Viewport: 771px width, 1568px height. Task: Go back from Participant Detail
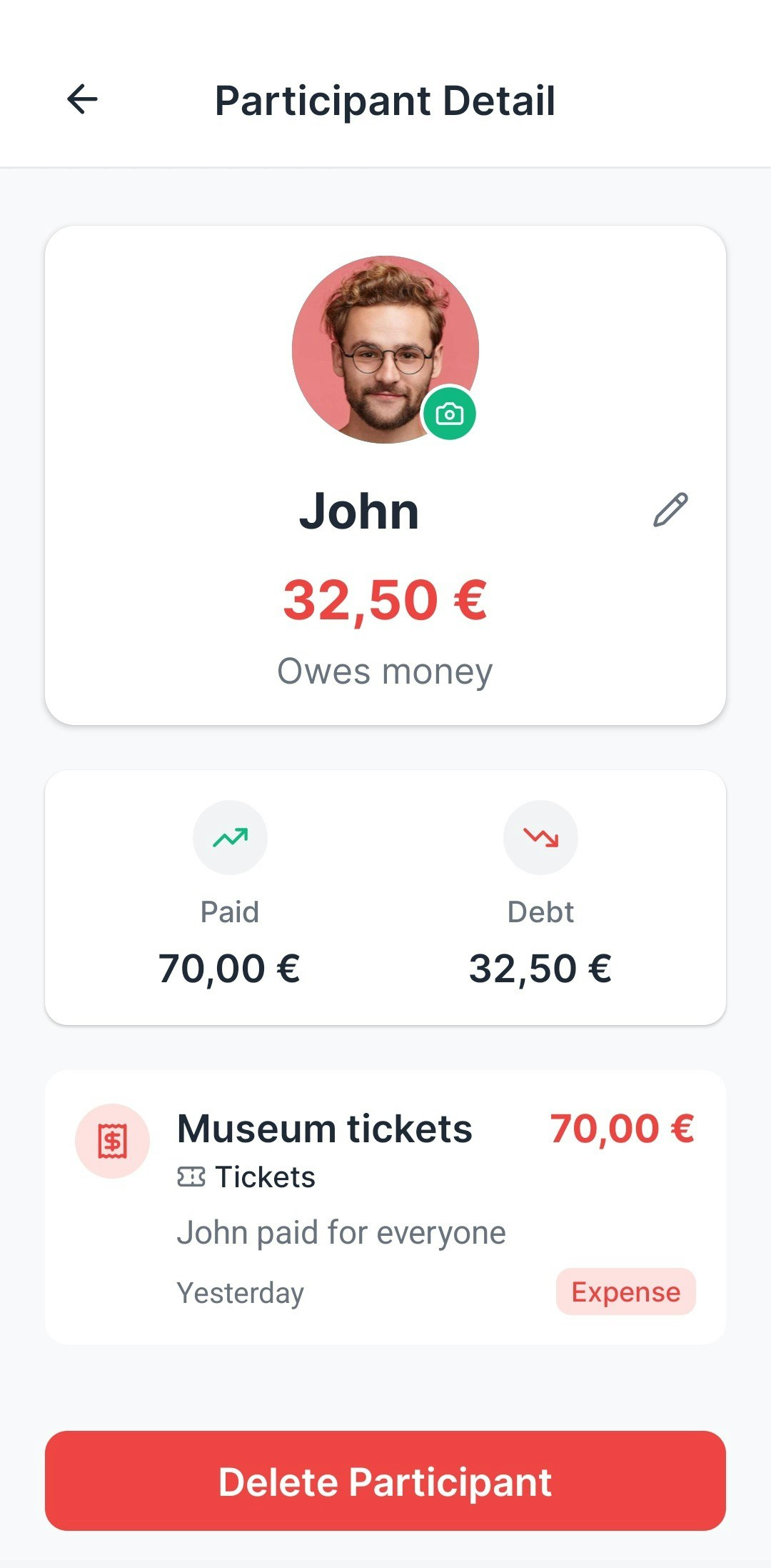pos(82,99)
